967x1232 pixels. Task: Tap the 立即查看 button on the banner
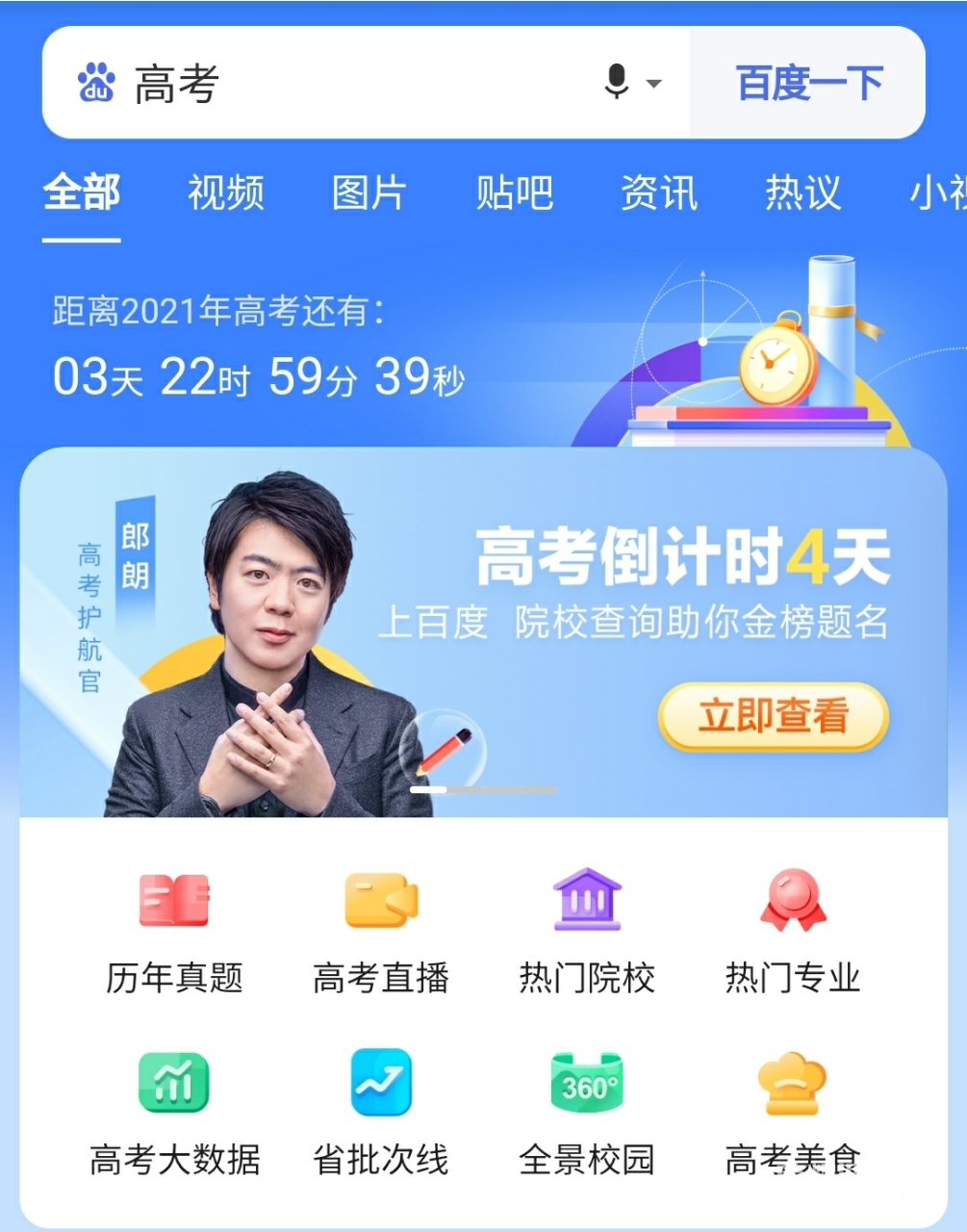pyautogui.click(x=773, y=717)
